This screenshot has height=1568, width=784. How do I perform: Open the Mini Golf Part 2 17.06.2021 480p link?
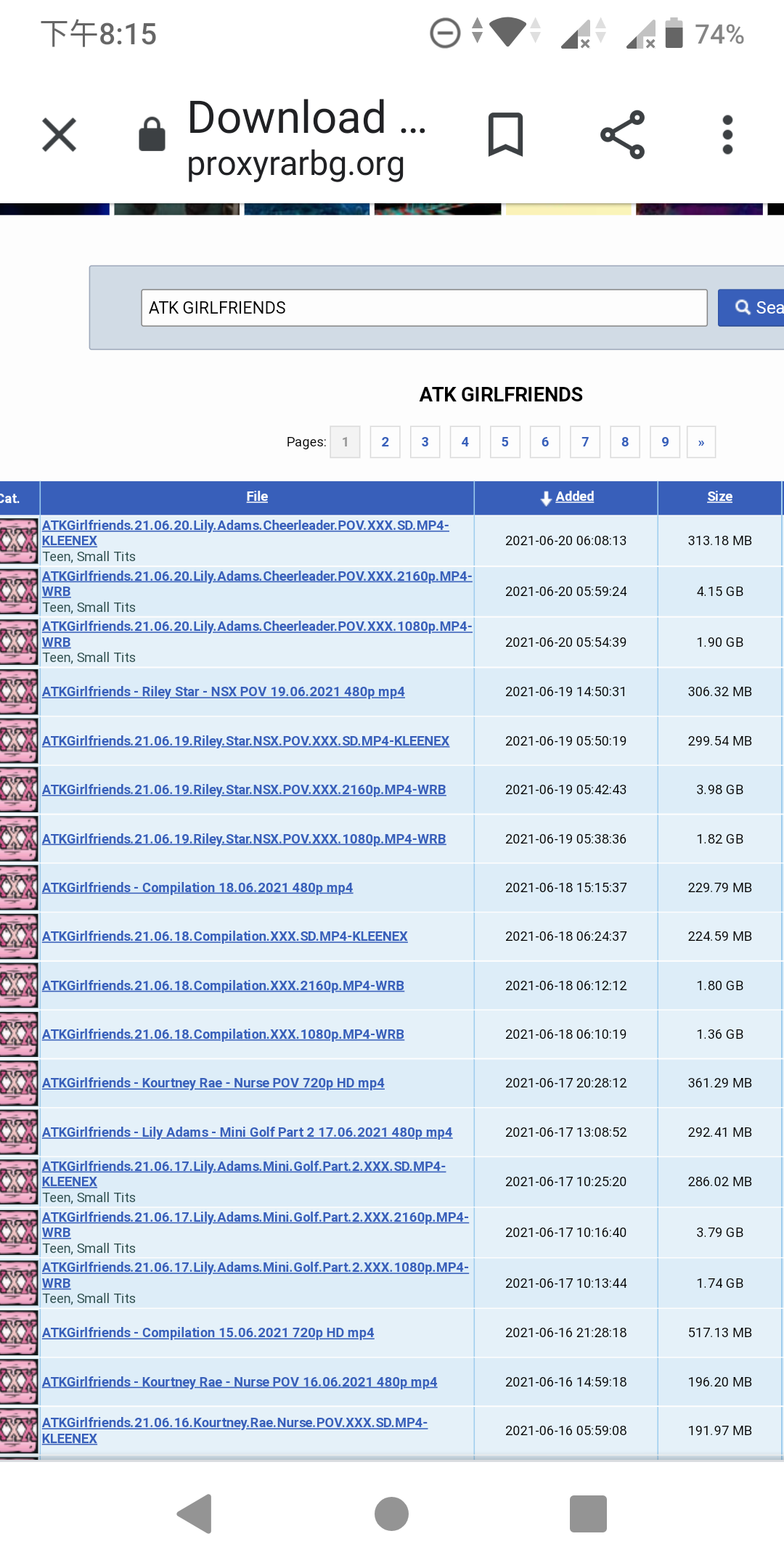click(x=247, y=1132)
